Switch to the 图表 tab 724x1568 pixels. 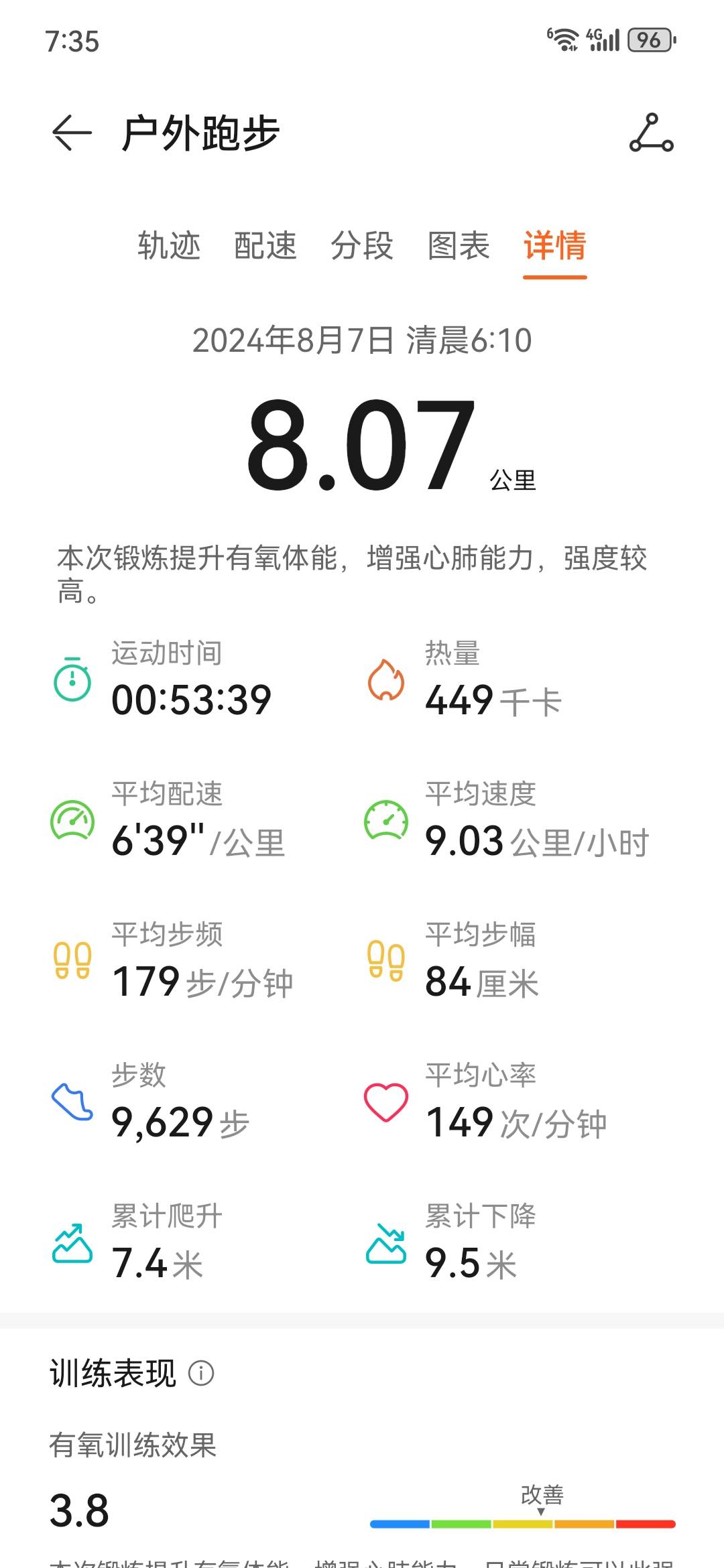[460, 248]
